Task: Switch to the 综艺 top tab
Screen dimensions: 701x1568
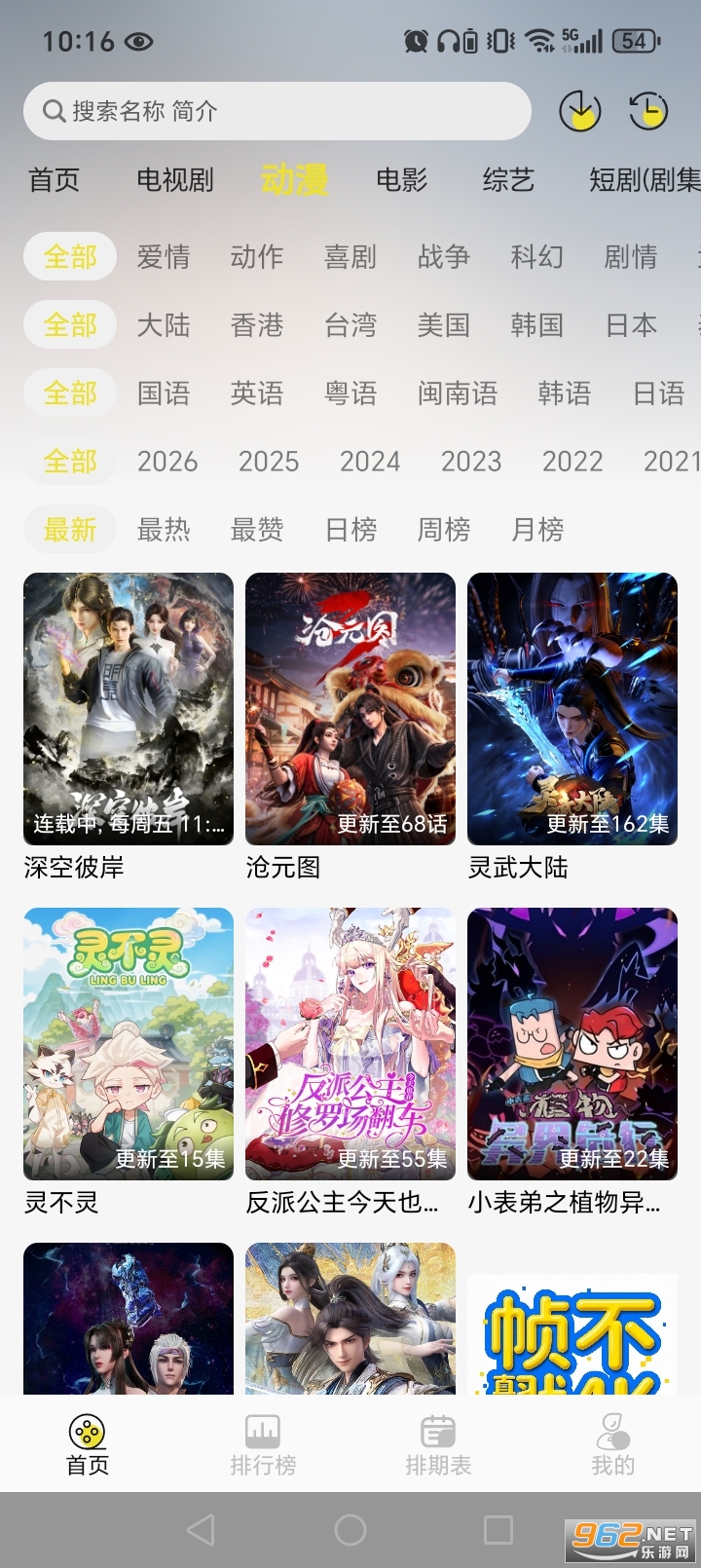Action: 508,180
